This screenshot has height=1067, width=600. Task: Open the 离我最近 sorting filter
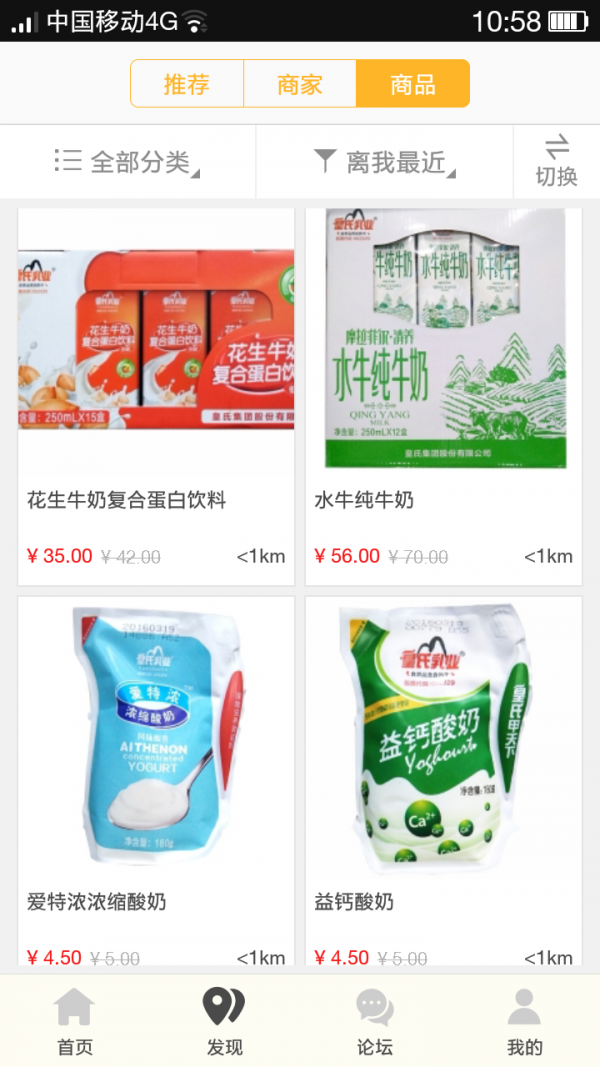pyautogui.click(x=385, y=162)
